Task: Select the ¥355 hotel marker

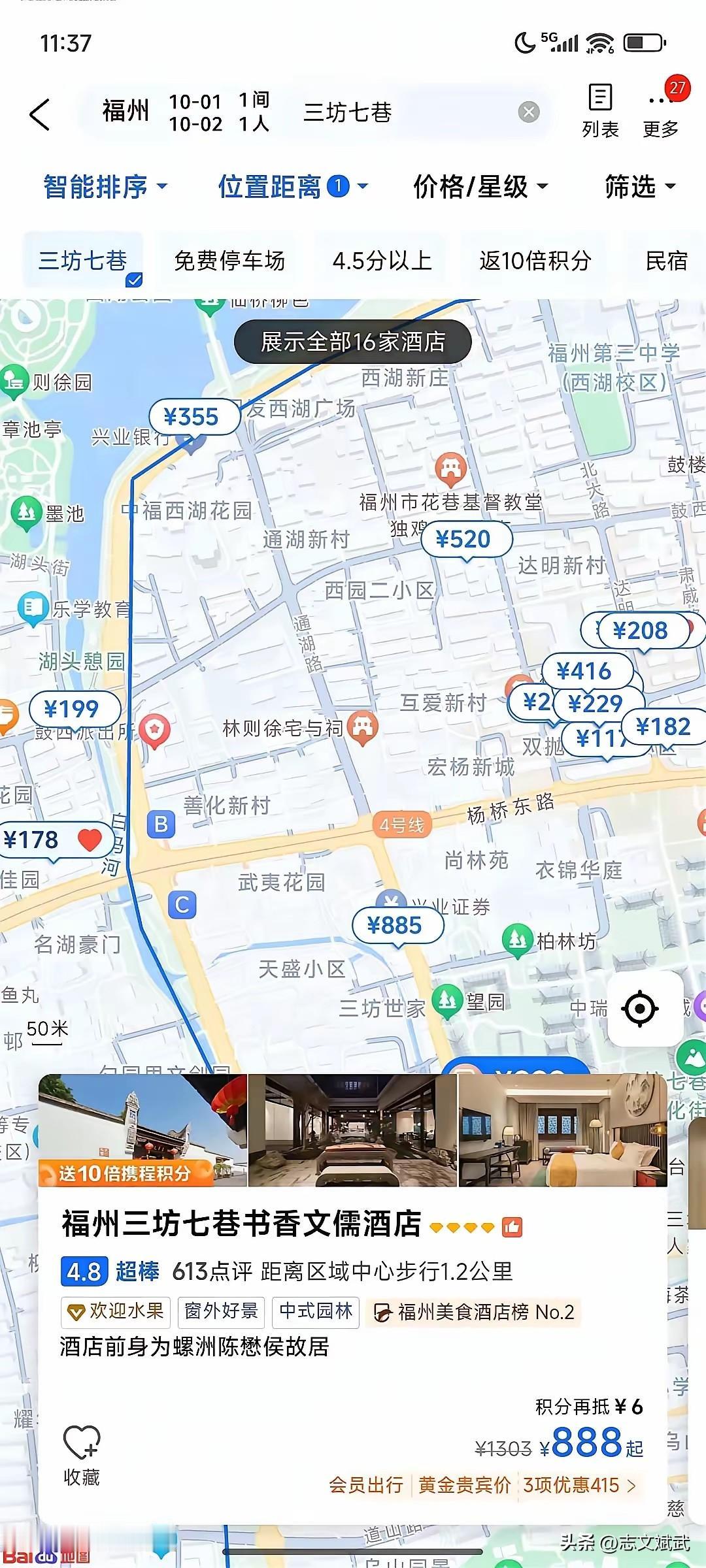Action: (192, 417)
